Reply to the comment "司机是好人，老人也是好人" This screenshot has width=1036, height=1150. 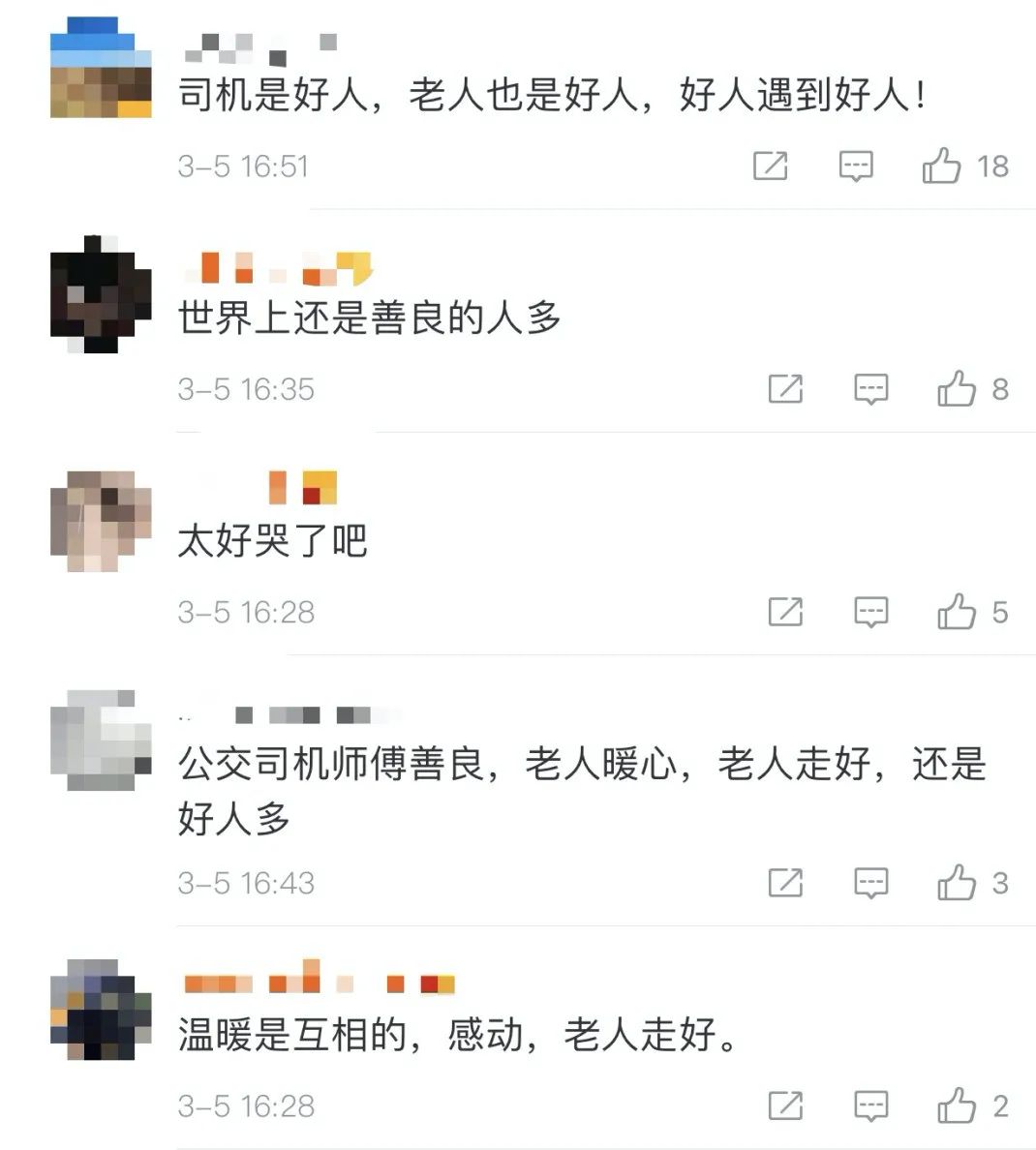856,166
